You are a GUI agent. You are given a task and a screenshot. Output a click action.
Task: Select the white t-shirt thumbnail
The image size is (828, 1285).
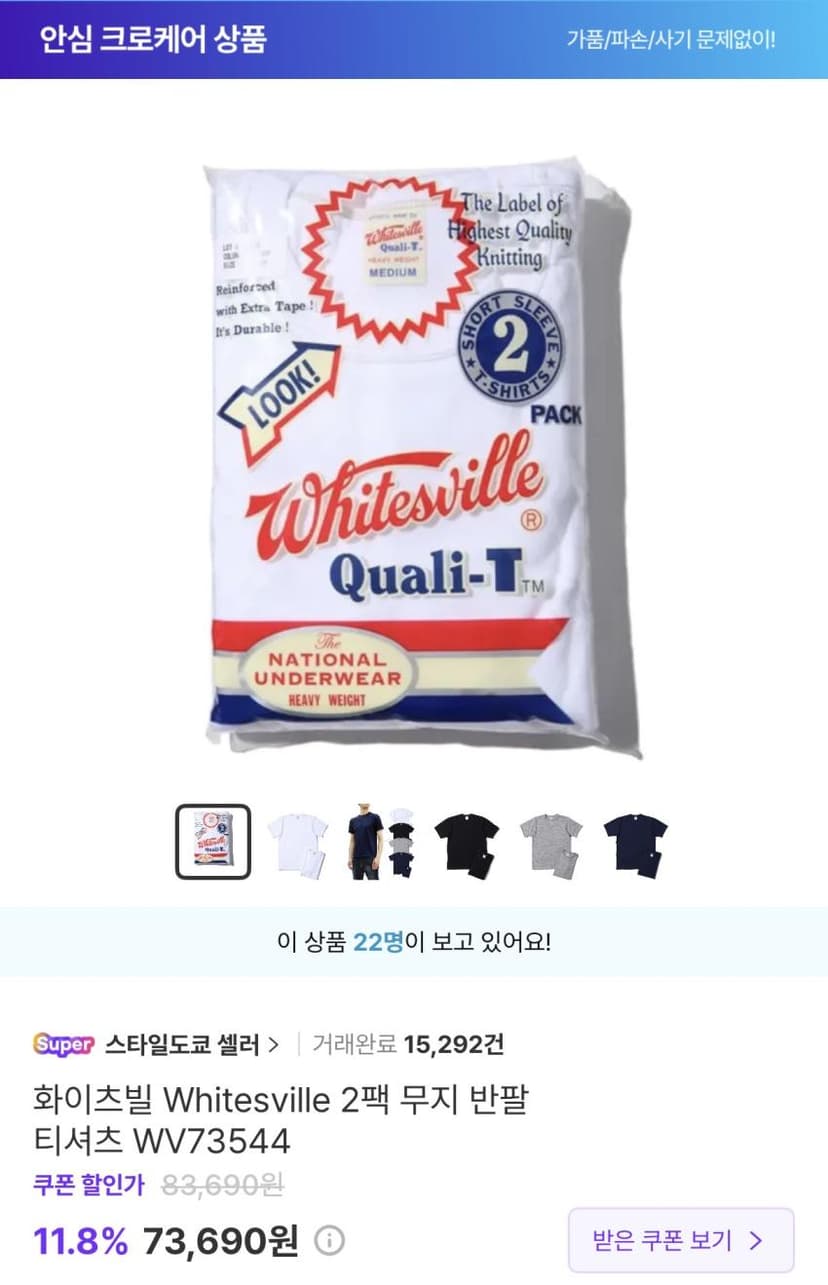pyautogui.click(x=298, y=842)
